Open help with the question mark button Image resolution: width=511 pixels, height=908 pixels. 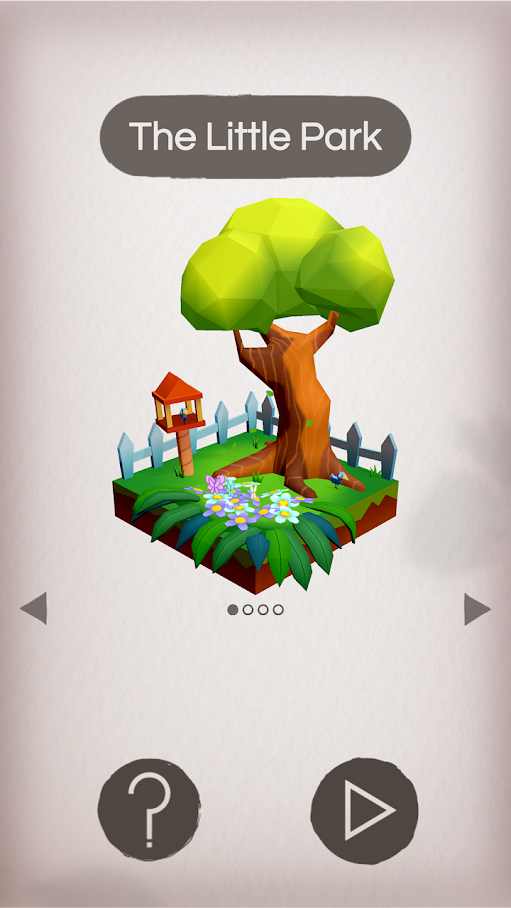click(x=149, y=809)
